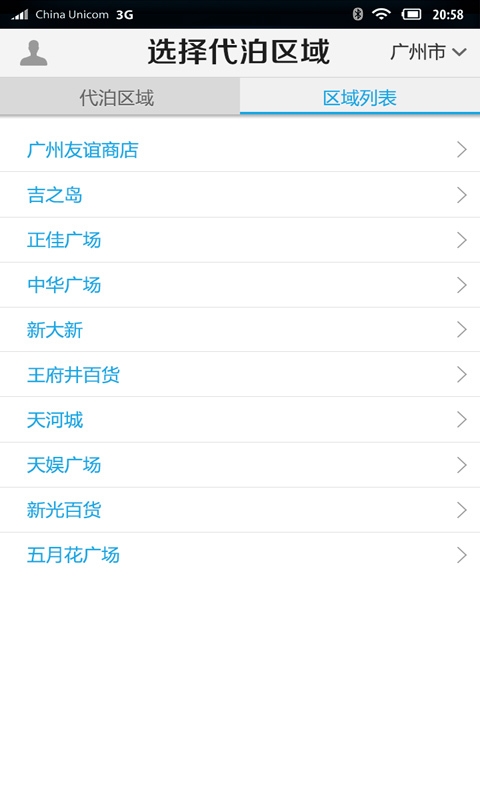Select 新光百货 from the list

pyautogui.click(x=240, y=510)
